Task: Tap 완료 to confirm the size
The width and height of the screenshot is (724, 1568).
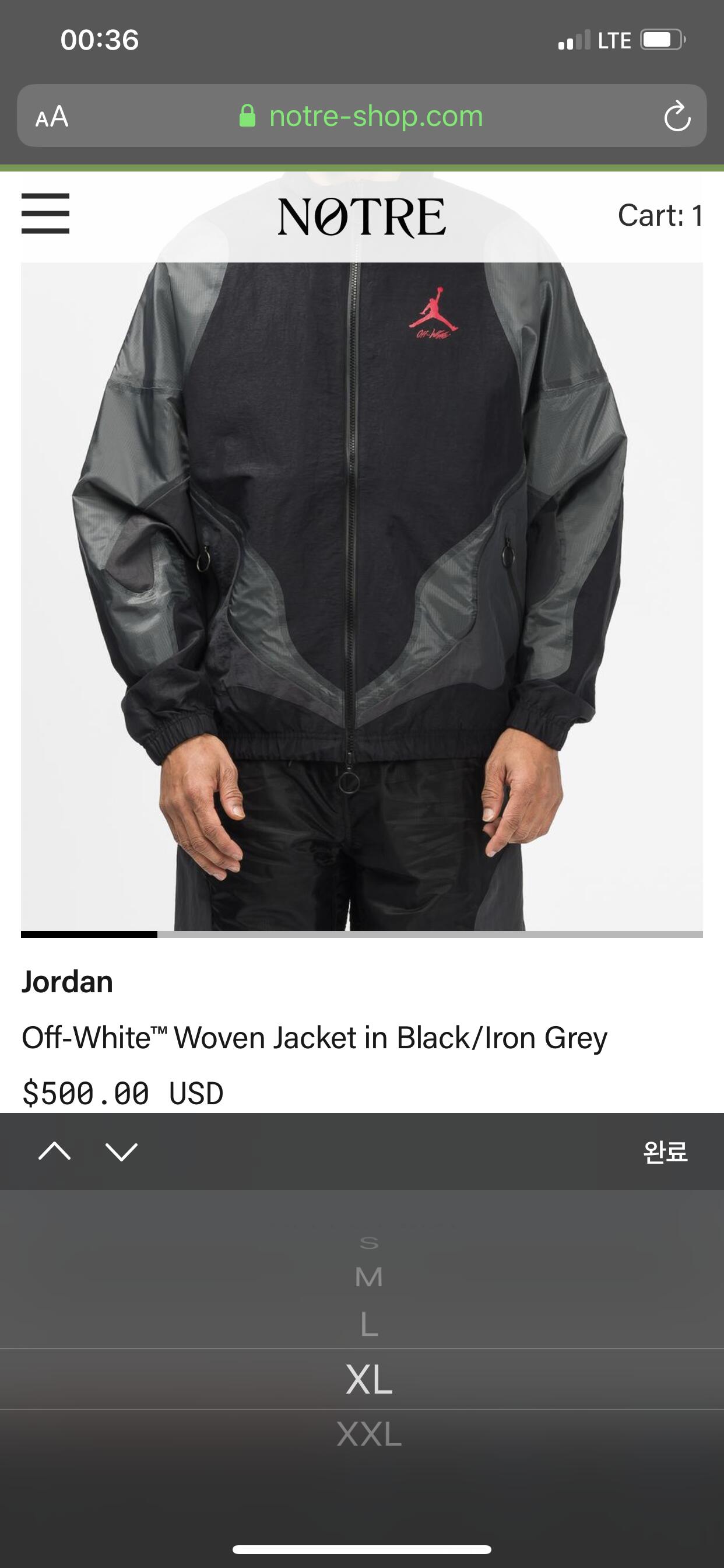Action: coord(665,1151)
